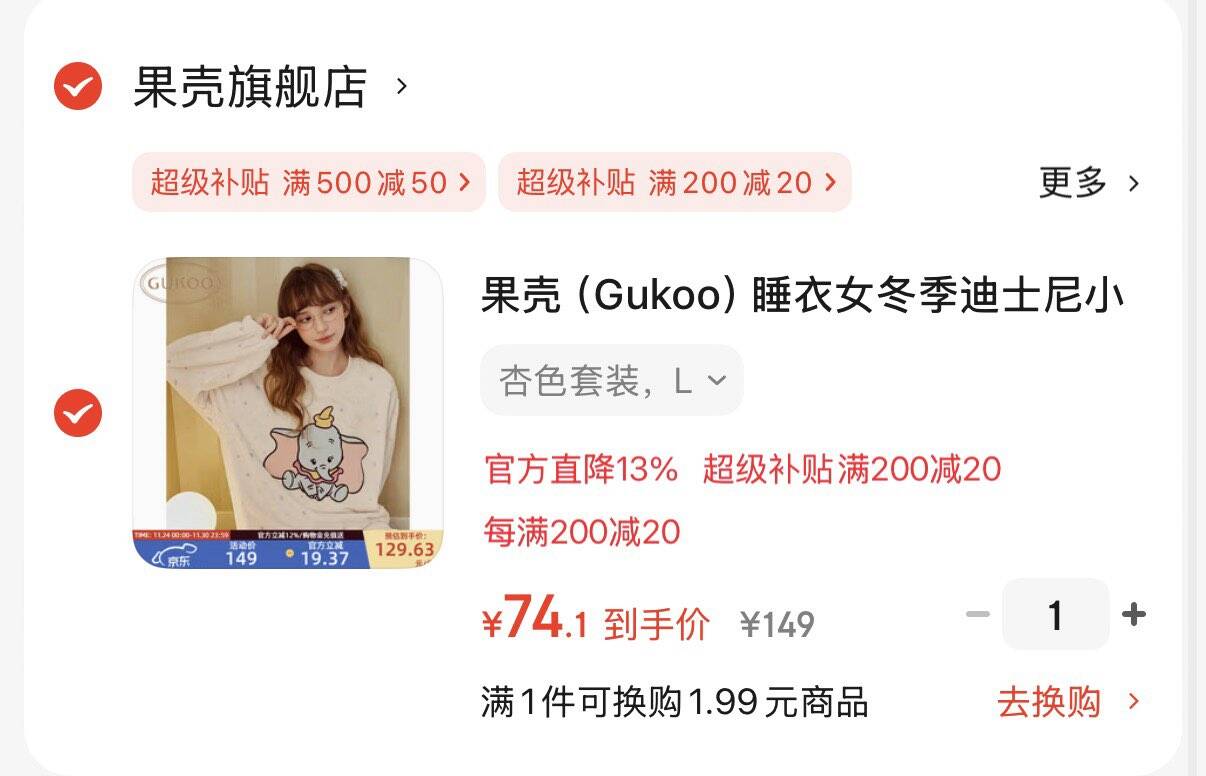This screenshot has height=776, width=1206.
Task: Show more coupons via 更多
Action: point(1088,183)
